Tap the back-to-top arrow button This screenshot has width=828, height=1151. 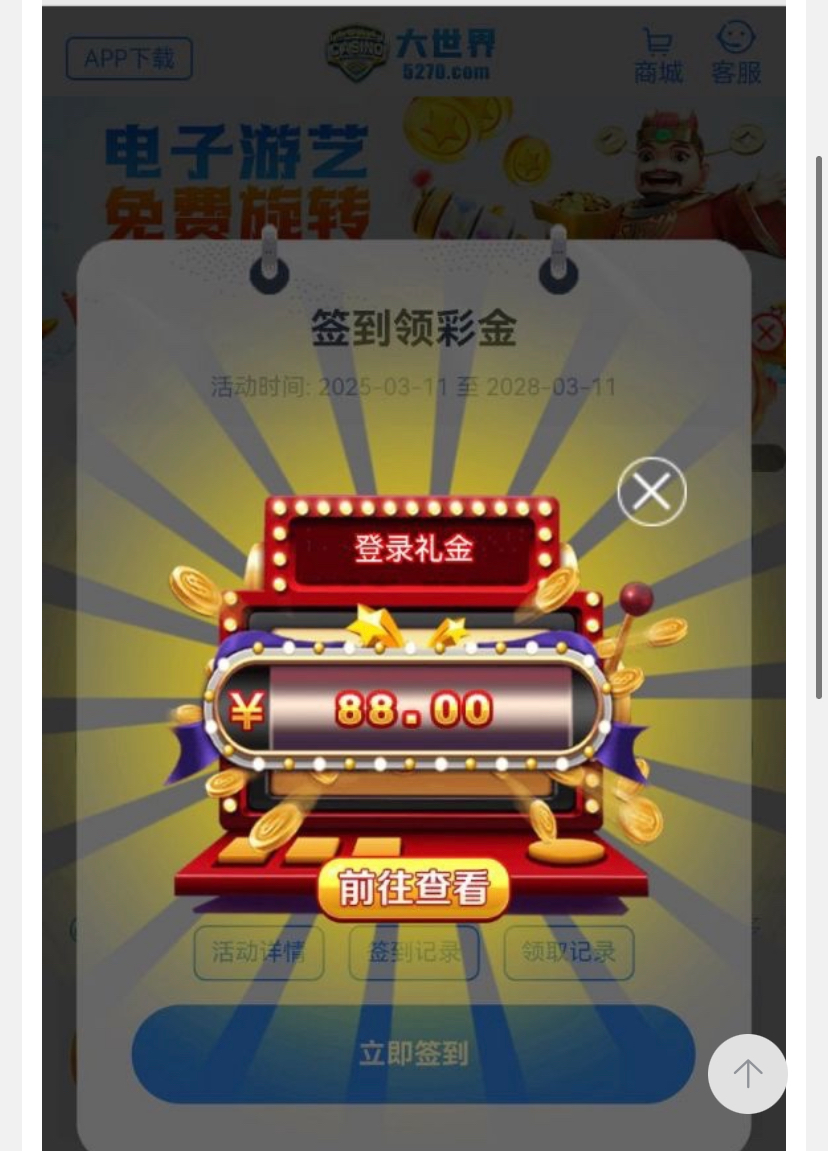747,1074
